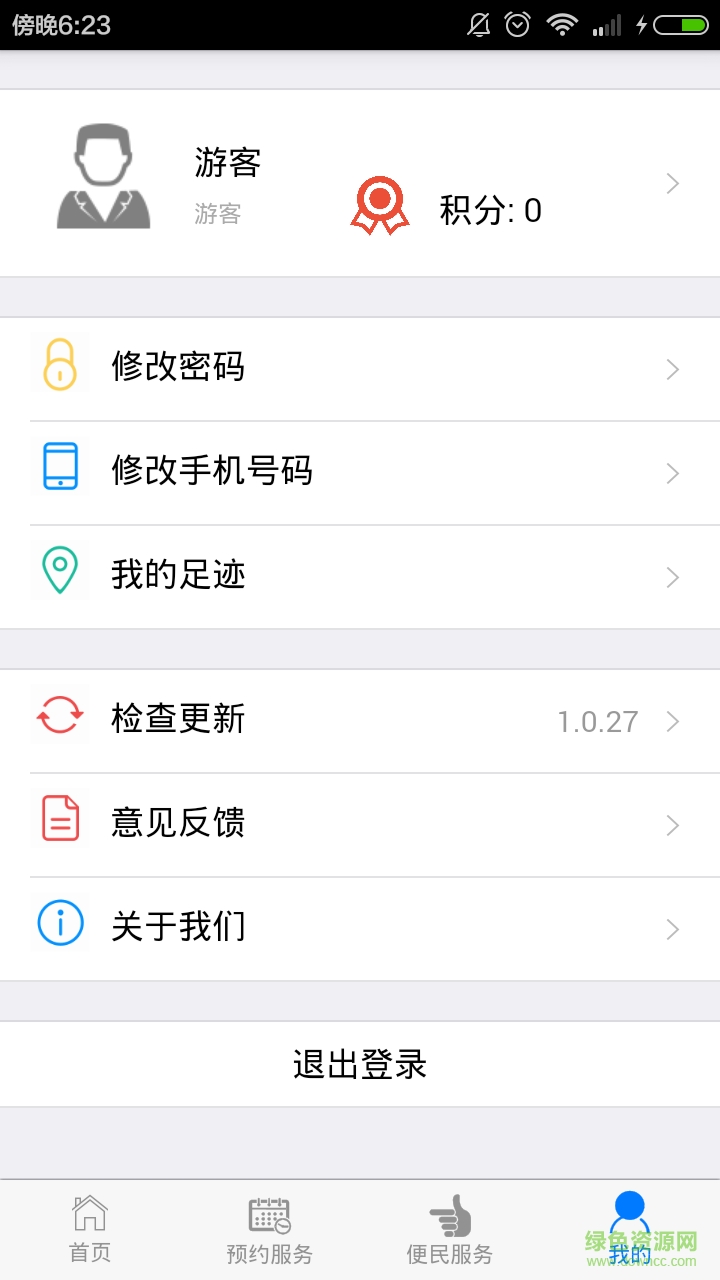Tap the blue 我的 profile icon
Screen dimensions: 720x1280
628,1210
